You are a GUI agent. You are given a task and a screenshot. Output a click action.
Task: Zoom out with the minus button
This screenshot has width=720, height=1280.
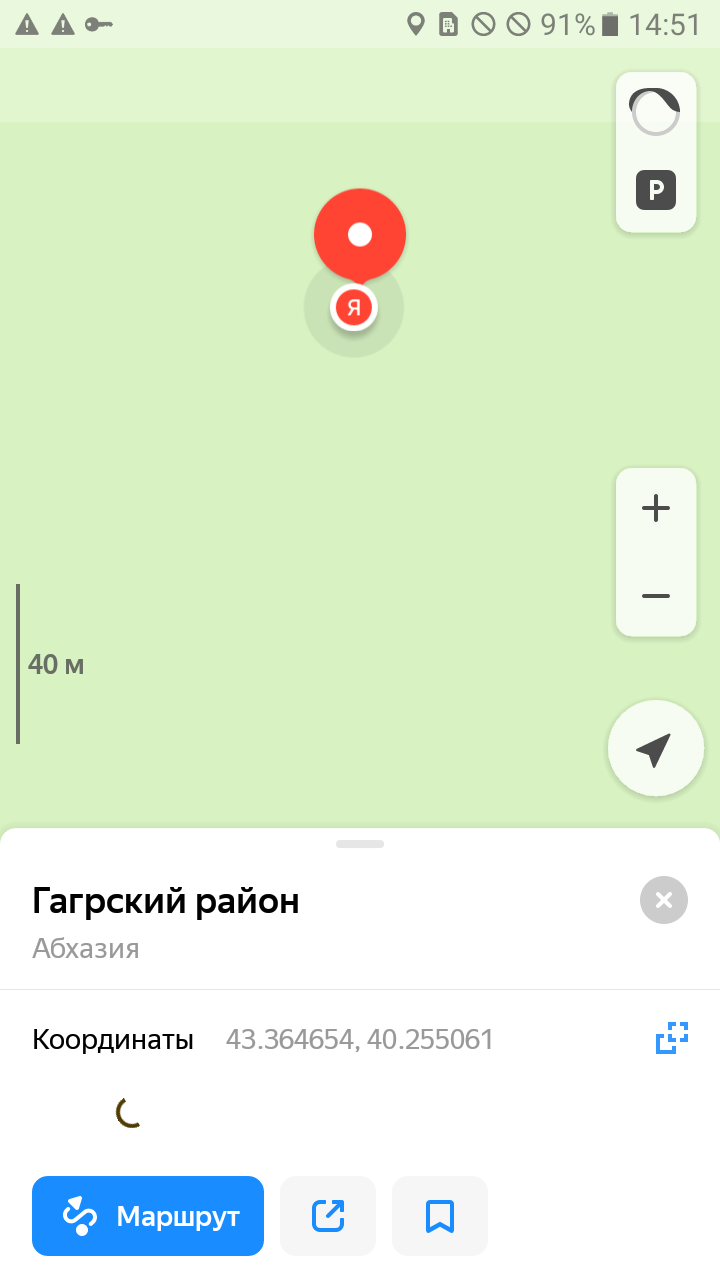click(x=656, y=596)
